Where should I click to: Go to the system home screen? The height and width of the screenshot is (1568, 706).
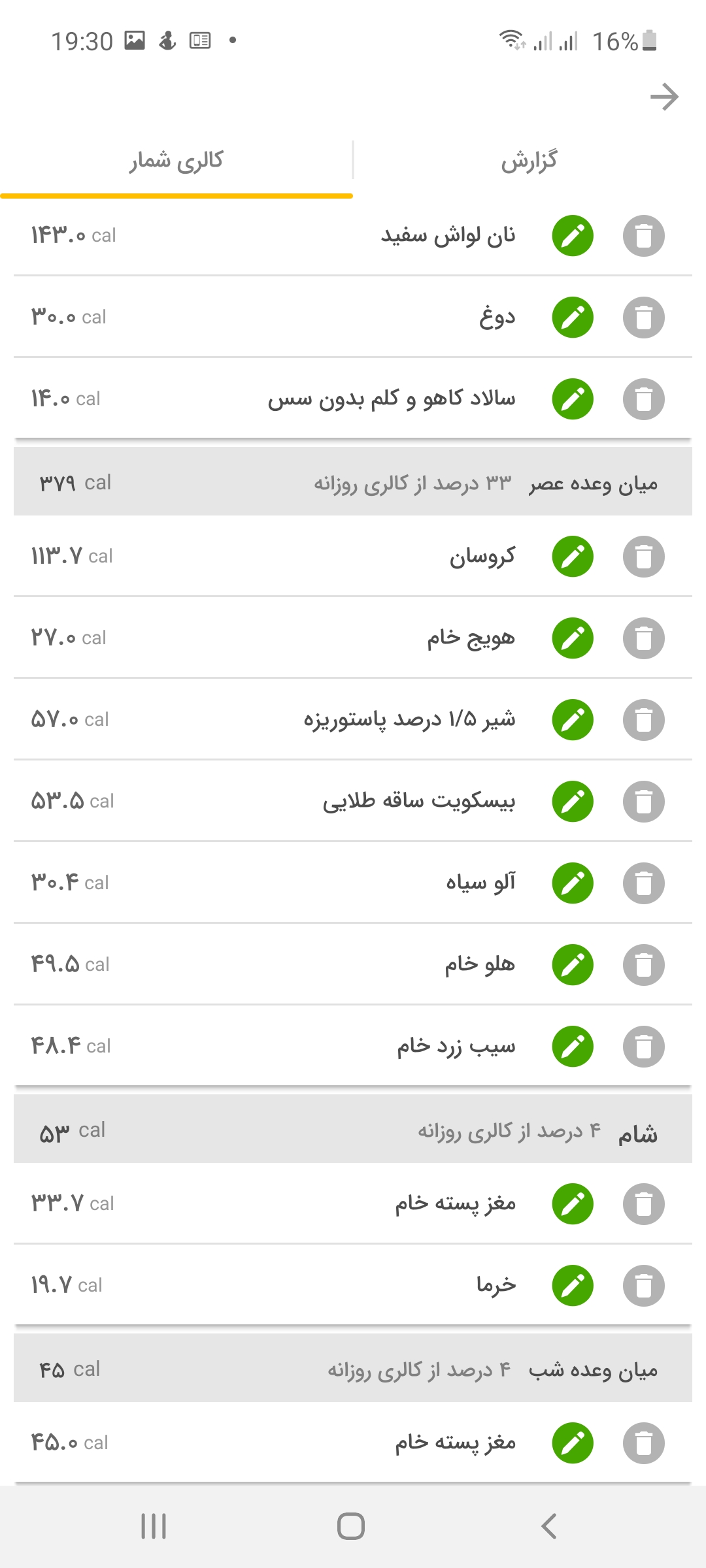(351, 1527)
